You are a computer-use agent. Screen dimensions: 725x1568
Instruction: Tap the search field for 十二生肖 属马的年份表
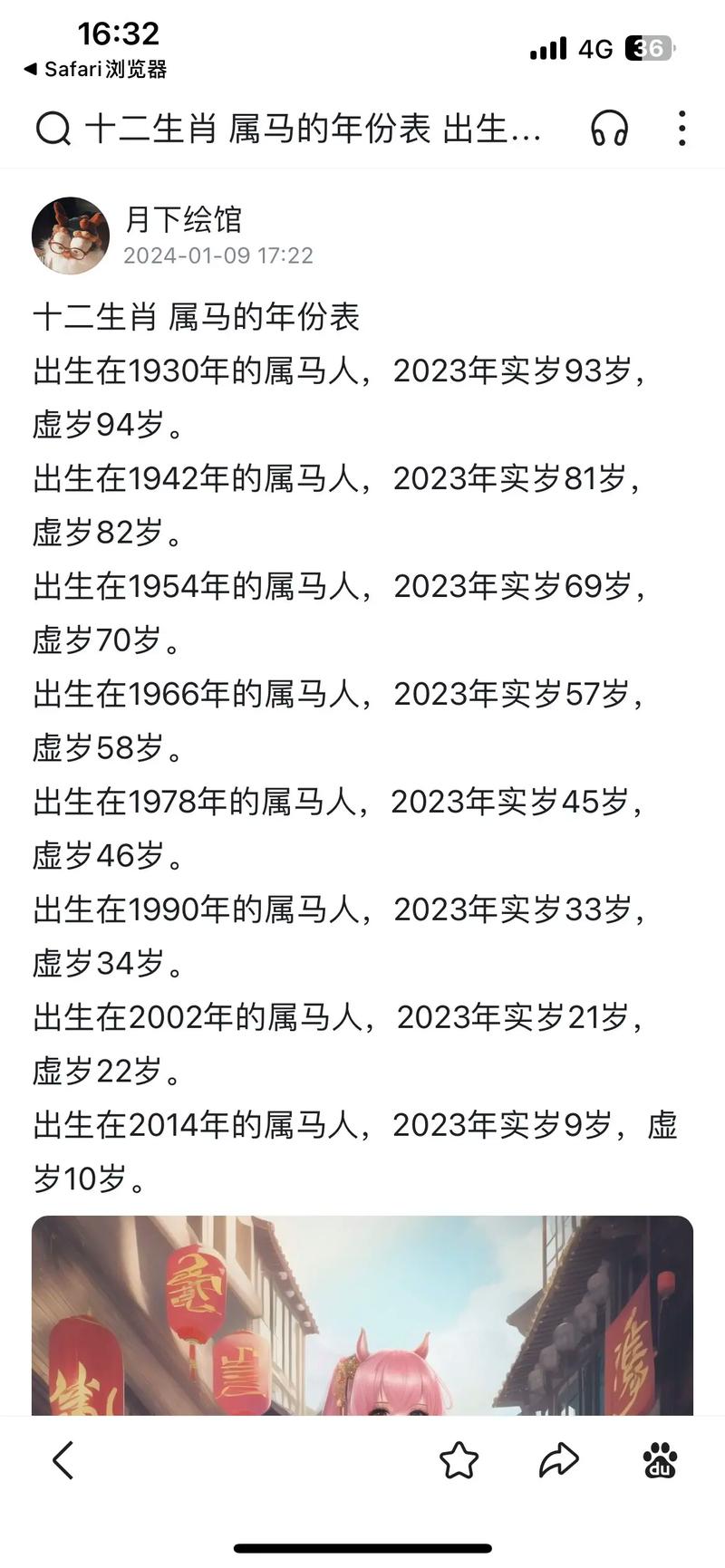coord(299,129)
